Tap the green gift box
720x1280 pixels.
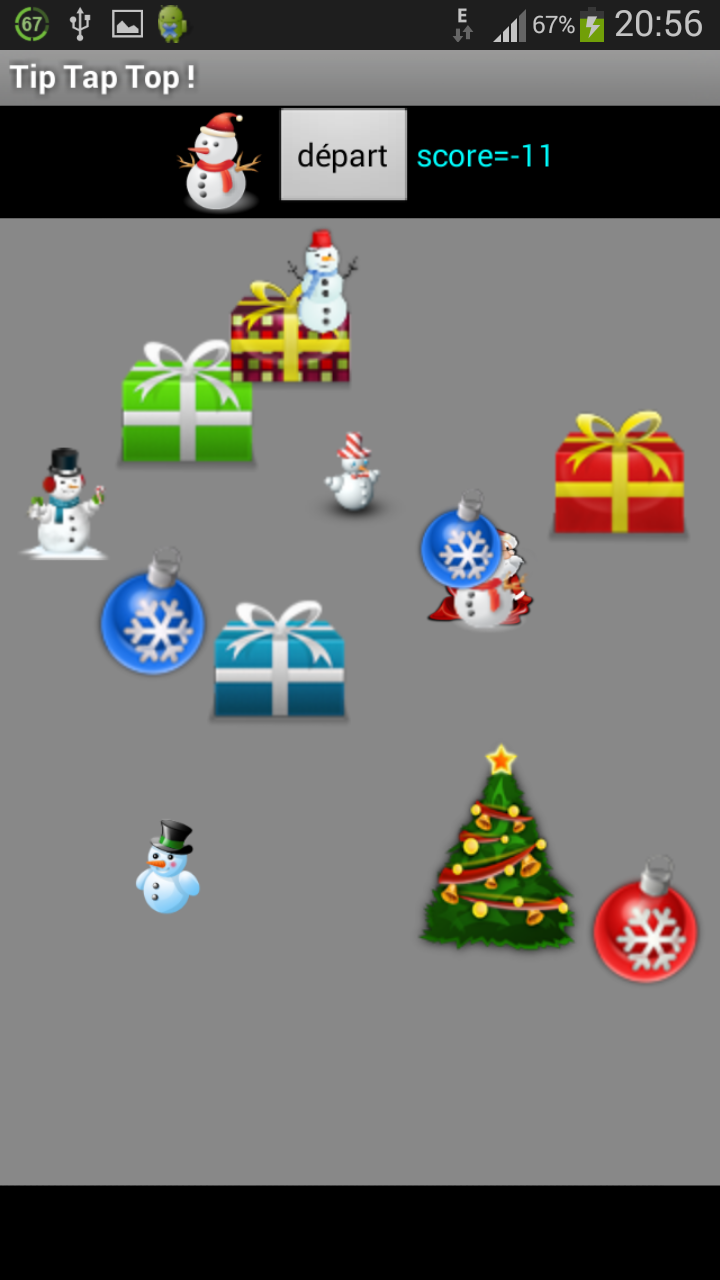pos(186,410)
